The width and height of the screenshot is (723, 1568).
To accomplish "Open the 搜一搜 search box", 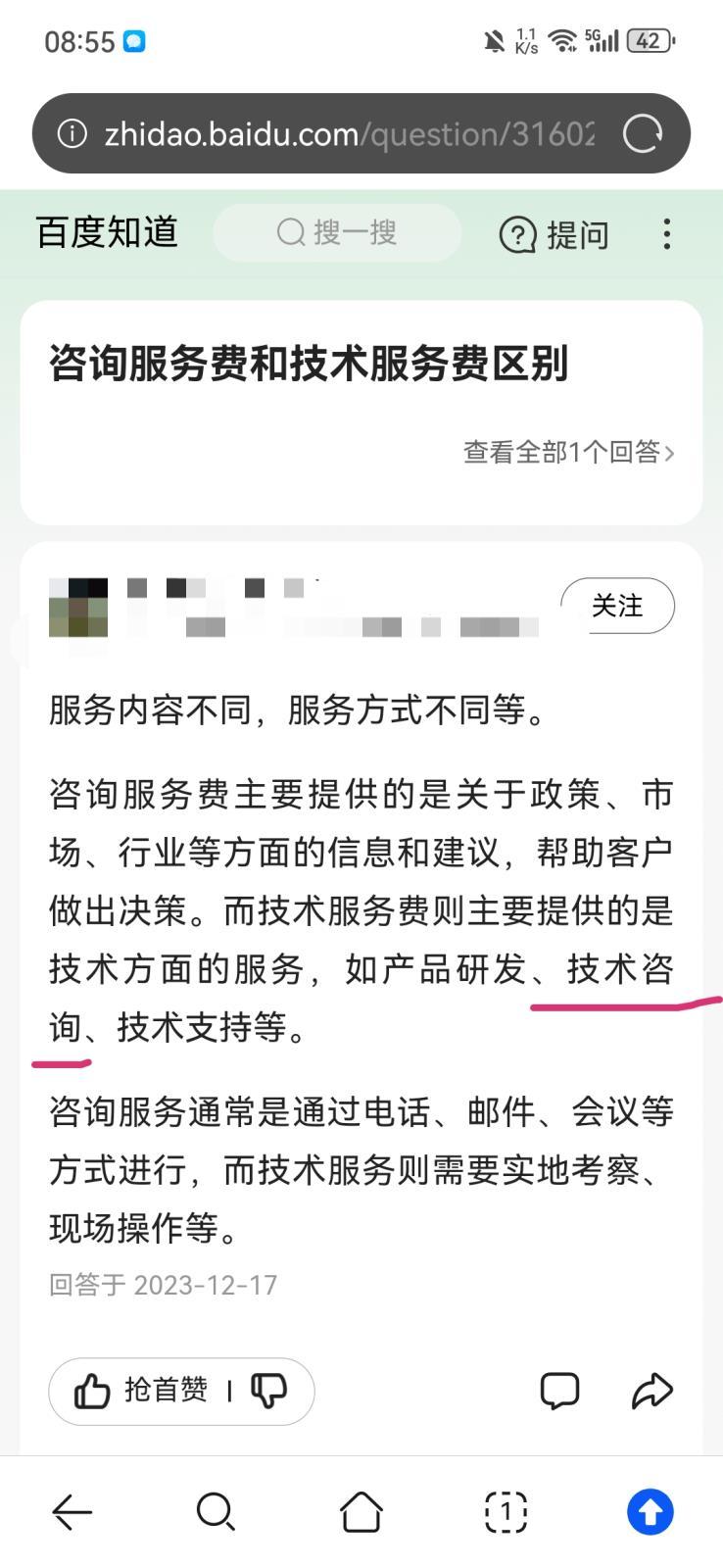I will pyautogui.click(x=337, y=232).
